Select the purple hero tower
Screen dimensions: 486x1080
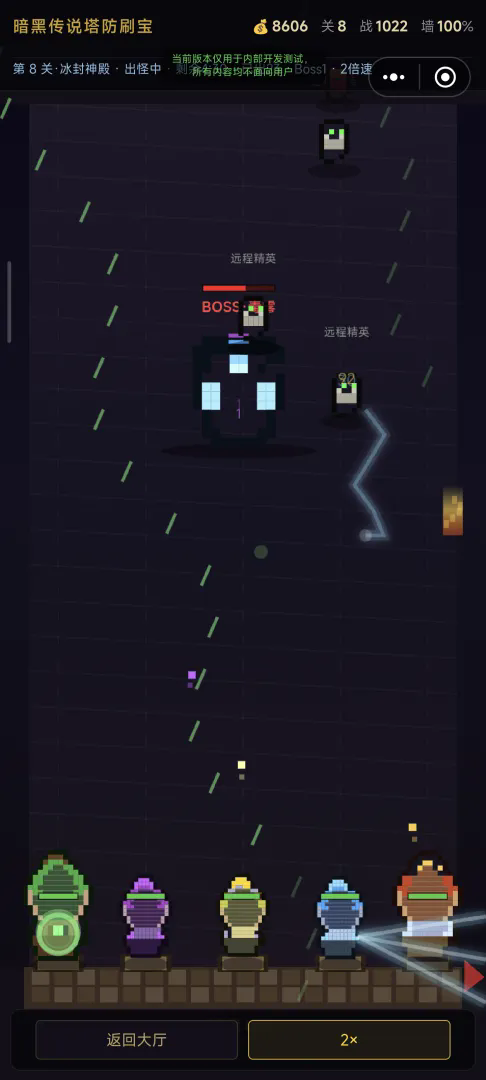145,917
